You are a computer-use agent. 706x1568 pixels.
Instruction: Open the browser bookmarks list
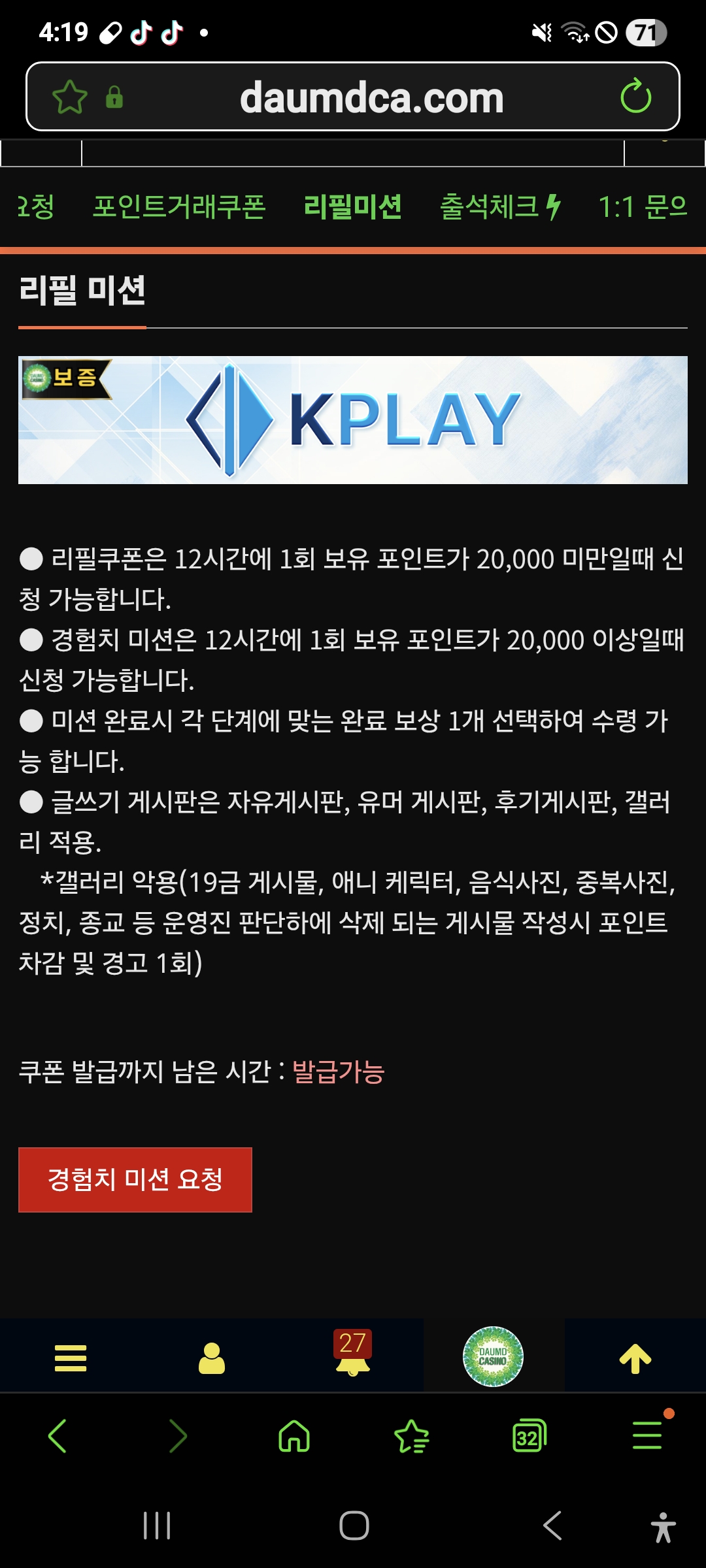412,1436
